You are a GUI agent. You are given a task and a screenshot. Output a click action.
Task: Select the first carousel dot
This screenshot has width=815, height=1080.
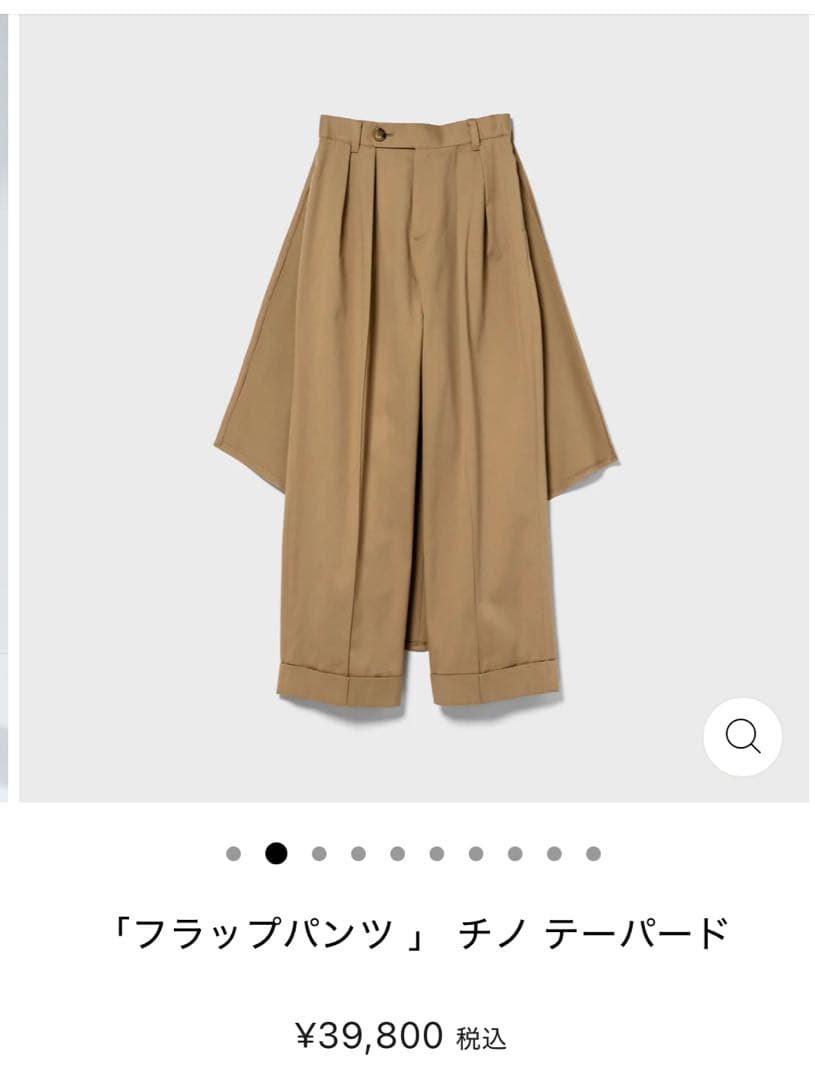pos(235,854)
